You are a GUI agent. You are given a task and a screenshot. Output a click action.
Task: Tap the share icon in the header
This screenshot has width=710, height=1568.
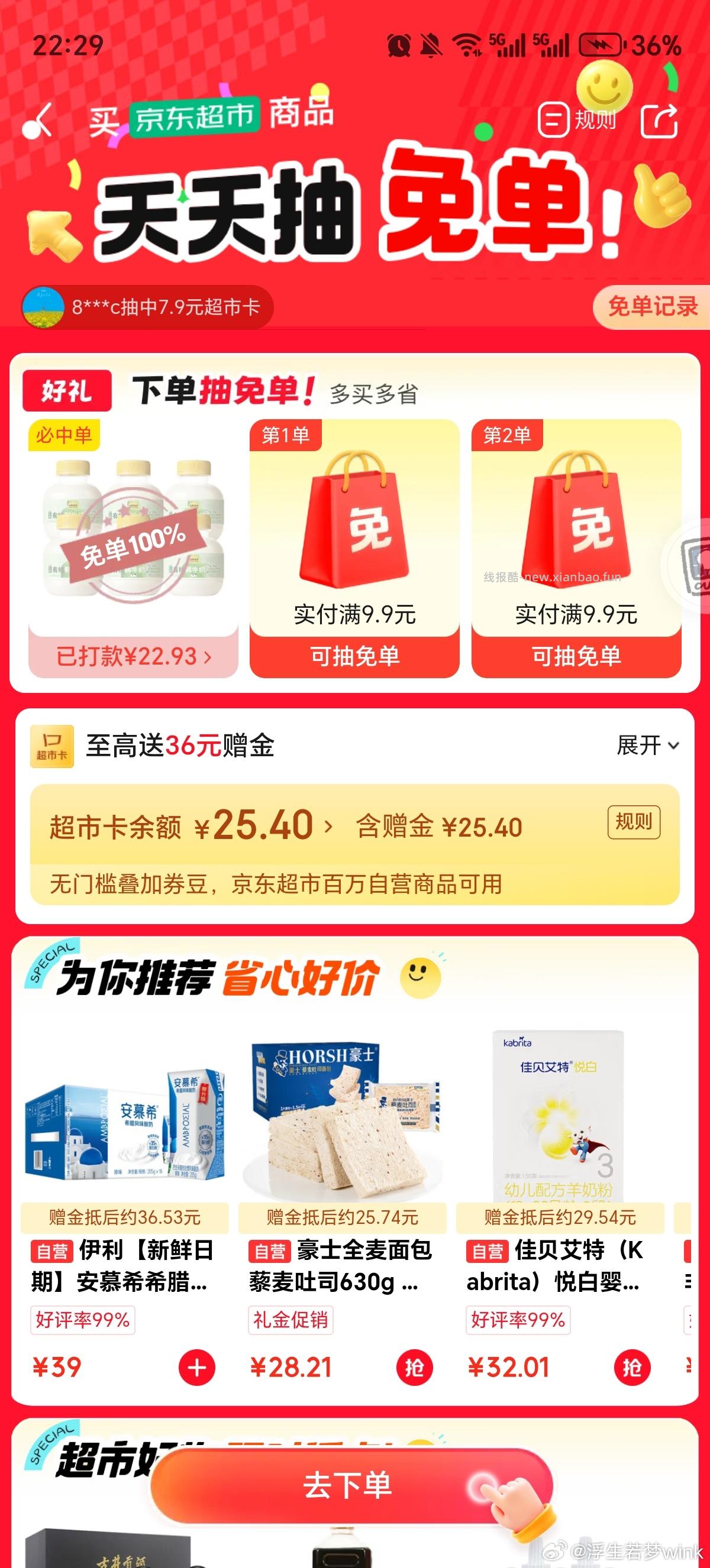pos(660,120)
